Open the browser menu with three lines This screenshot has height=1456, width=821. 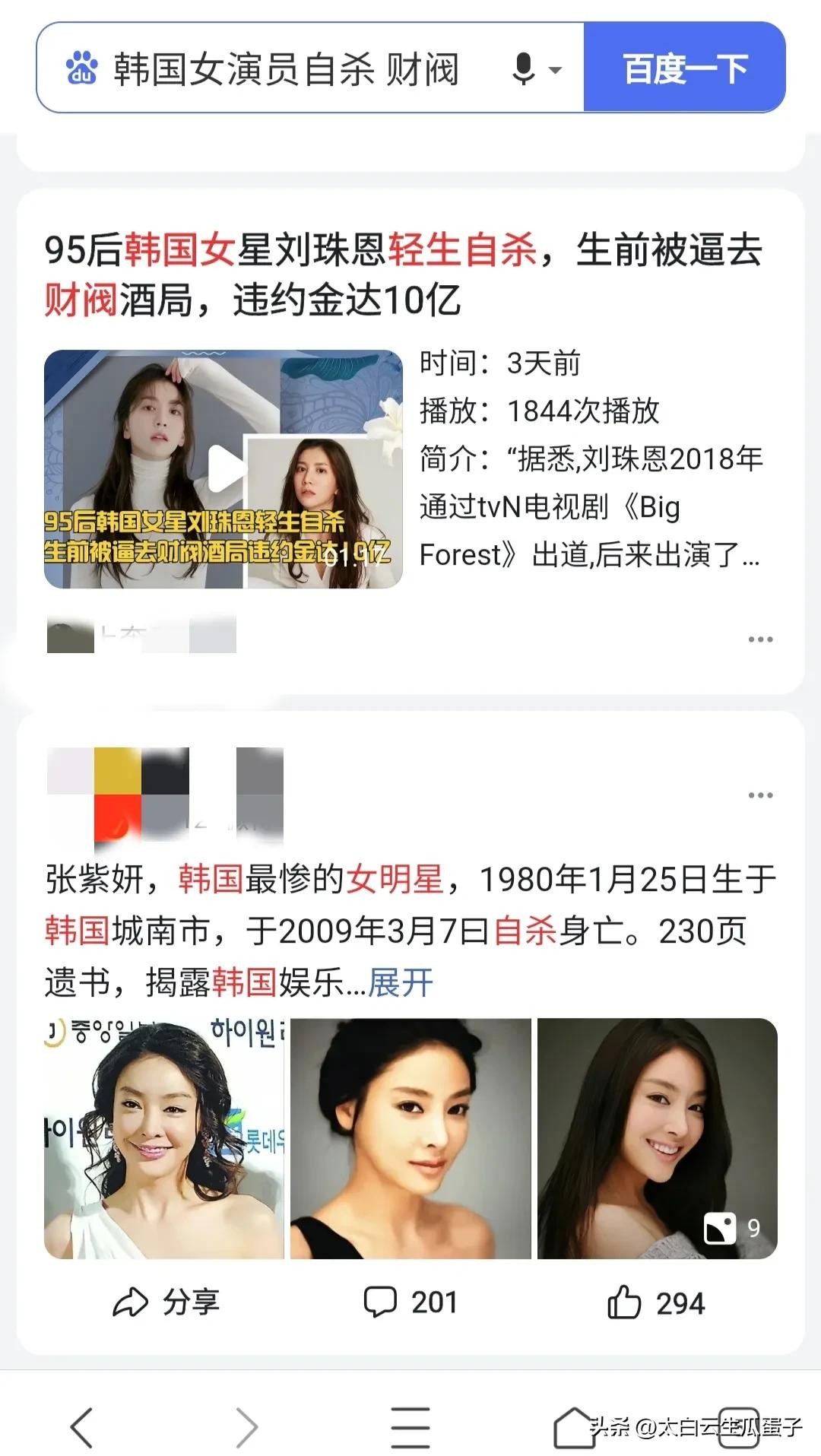(x=410, y=1427)
